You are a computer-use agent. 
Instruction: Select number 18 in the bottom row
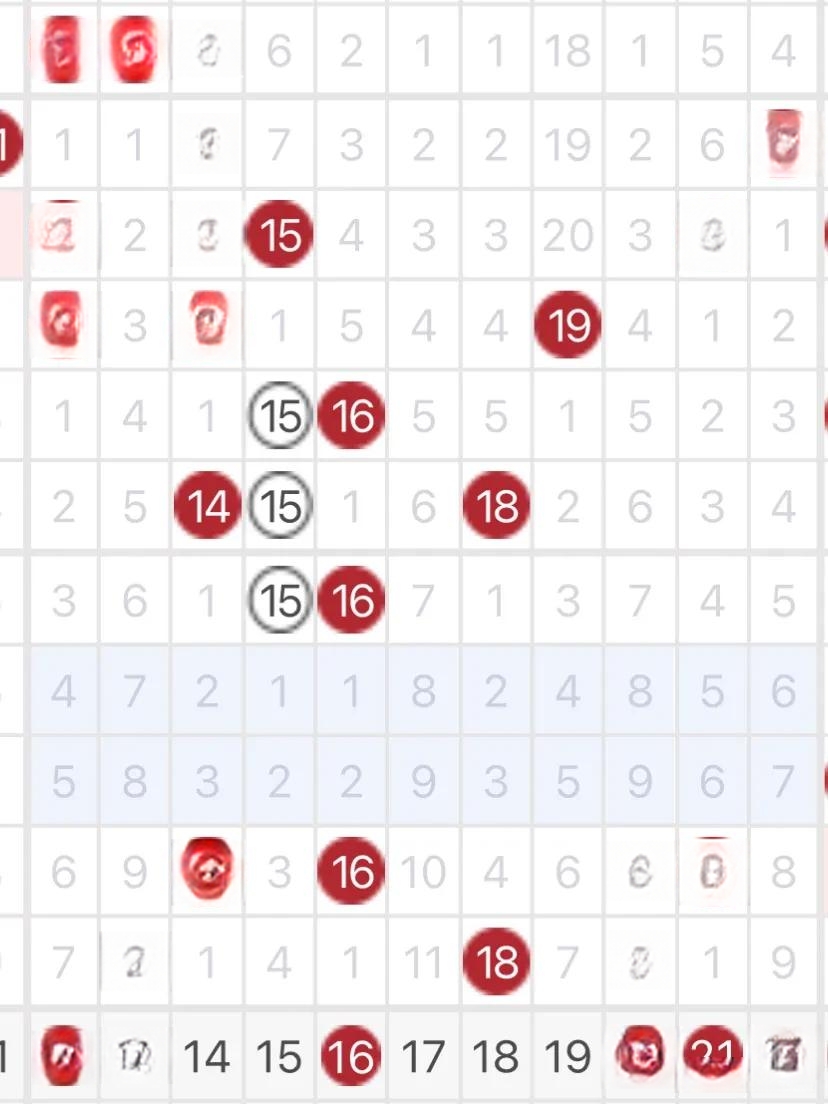[496, 1056]
